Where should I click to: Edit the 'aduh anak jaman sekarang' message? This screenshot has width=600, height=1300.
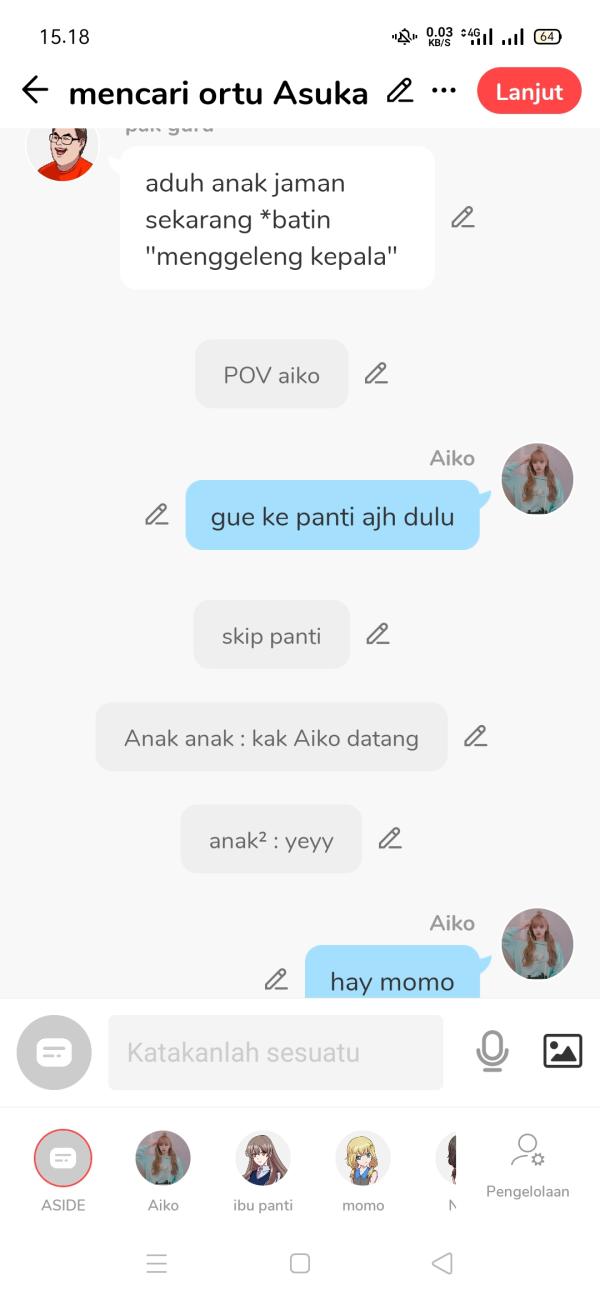pyautogui.click(x=462, y=218)
